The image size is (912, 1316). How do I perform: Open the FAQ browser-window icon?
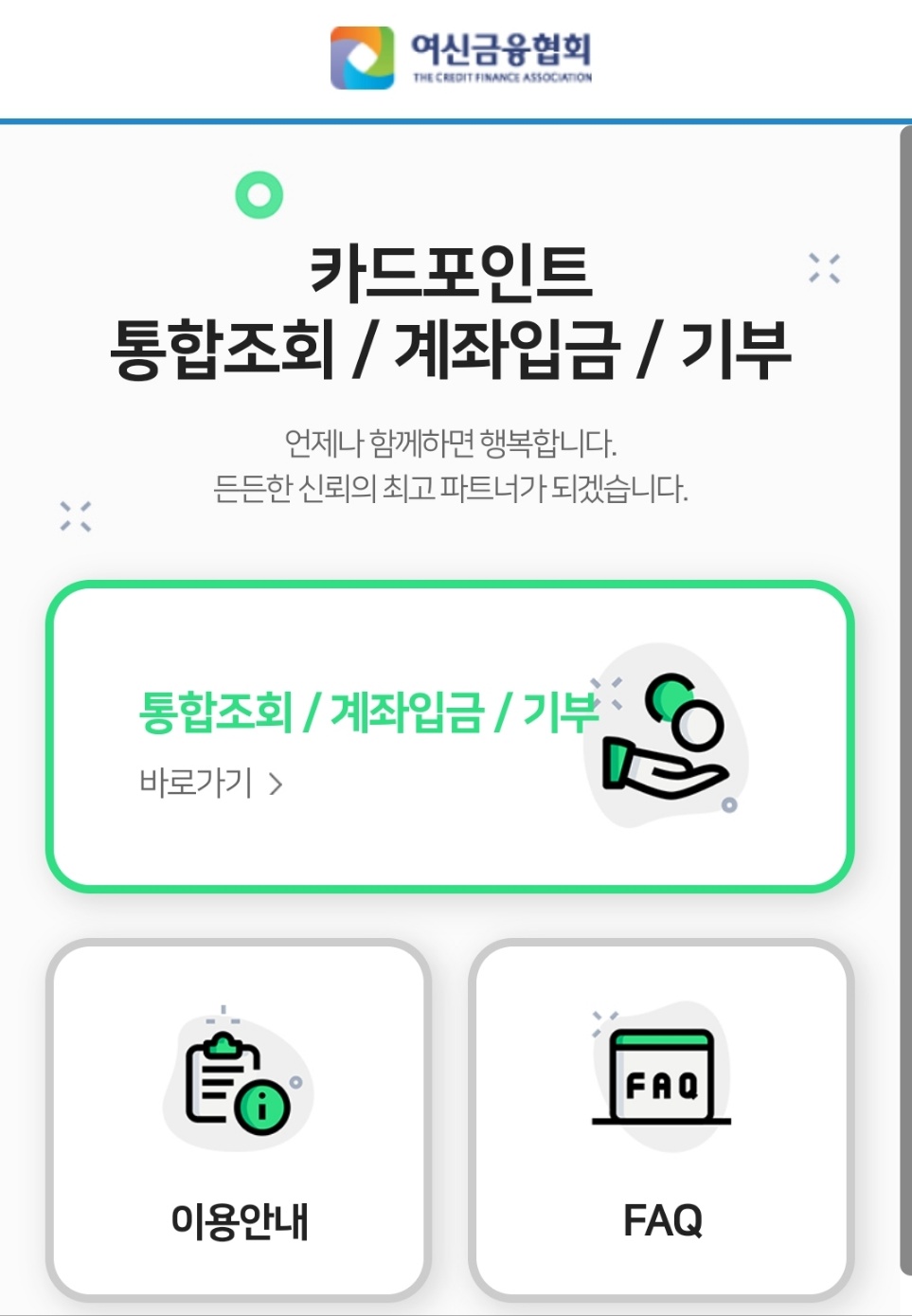coord(660,1075)
